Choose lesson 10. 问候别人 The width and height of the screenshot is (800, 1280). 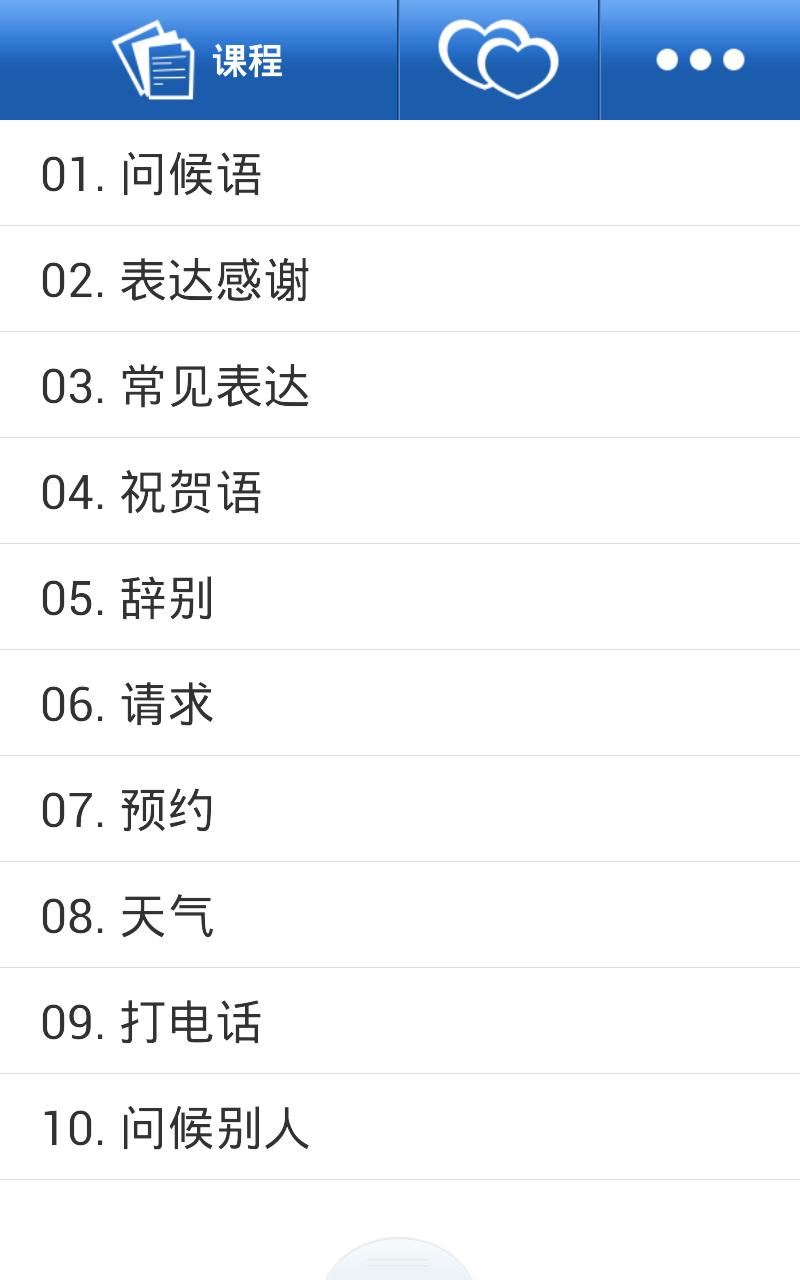point(400,1128)
